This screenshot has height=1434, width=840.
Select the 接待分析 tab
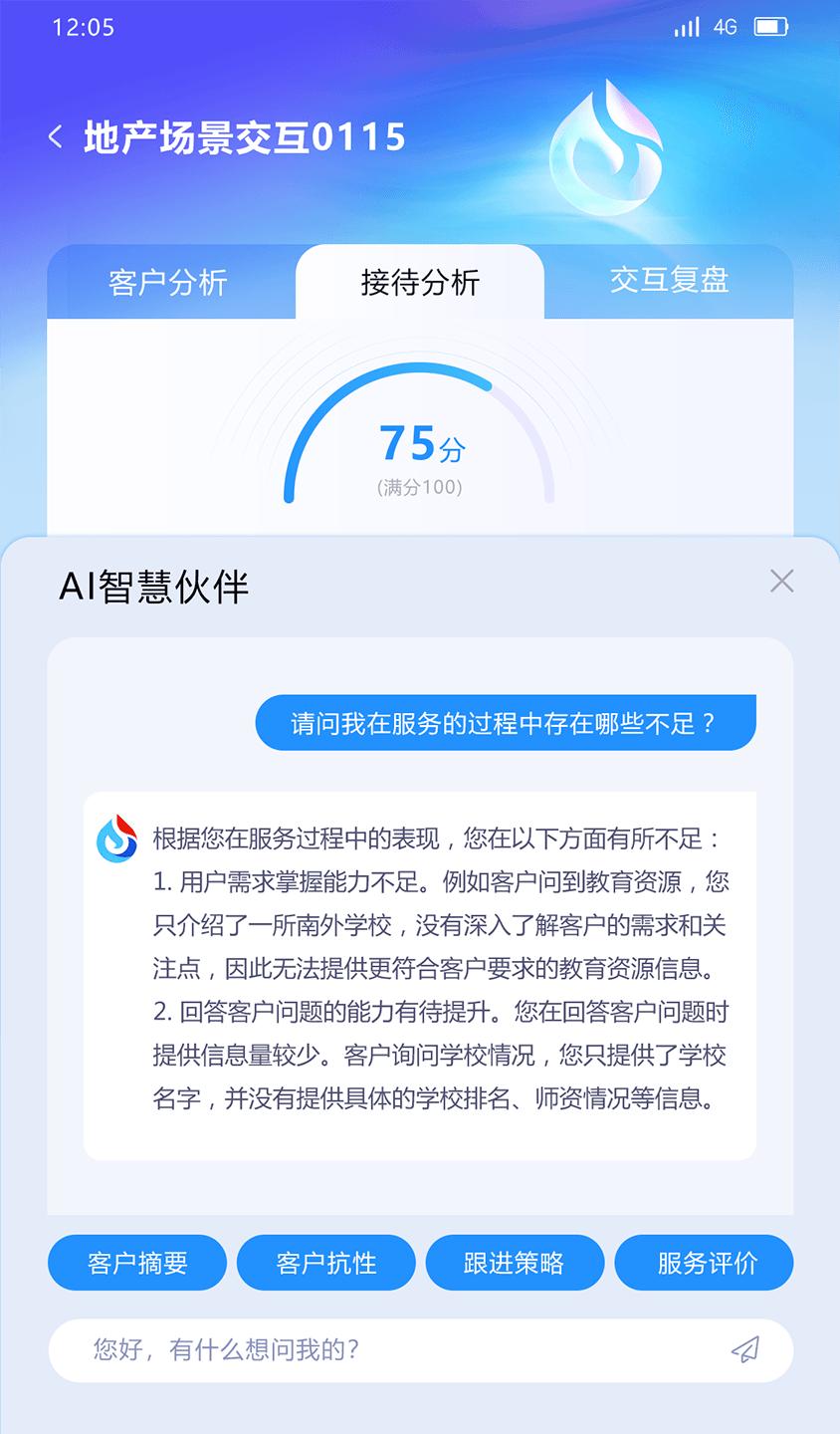tap(420, 282)
